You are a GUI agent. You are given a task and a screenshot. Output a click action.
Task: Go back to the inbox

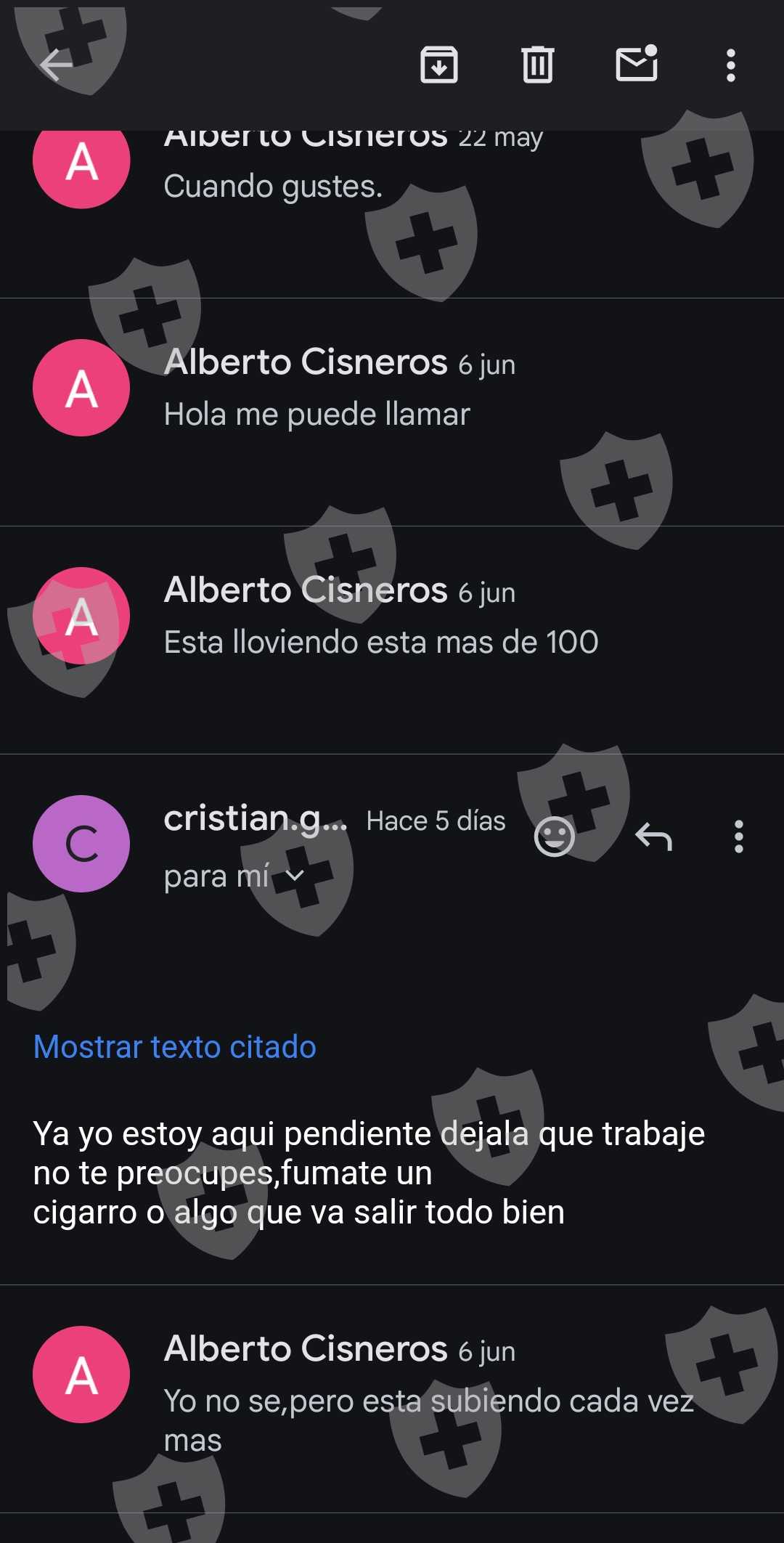[x=56, y=65]
